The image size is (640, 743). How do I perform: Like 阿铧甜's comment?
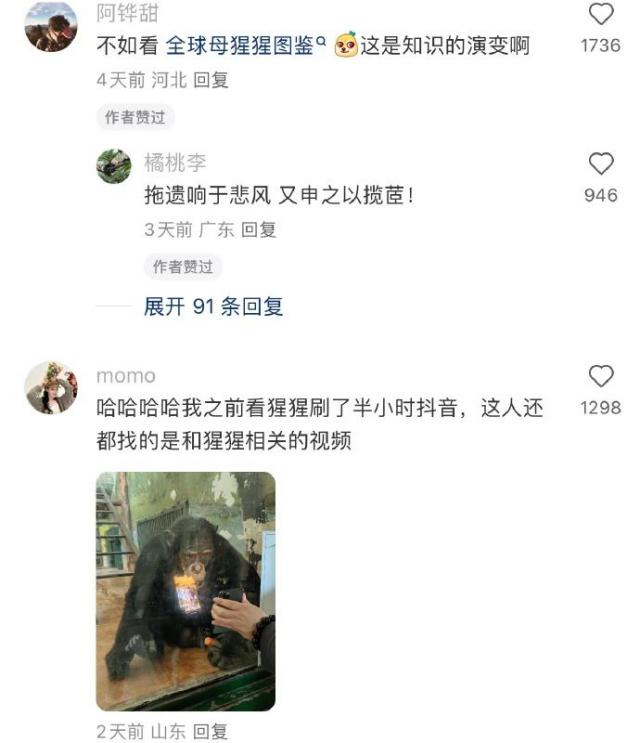[600, 15]
